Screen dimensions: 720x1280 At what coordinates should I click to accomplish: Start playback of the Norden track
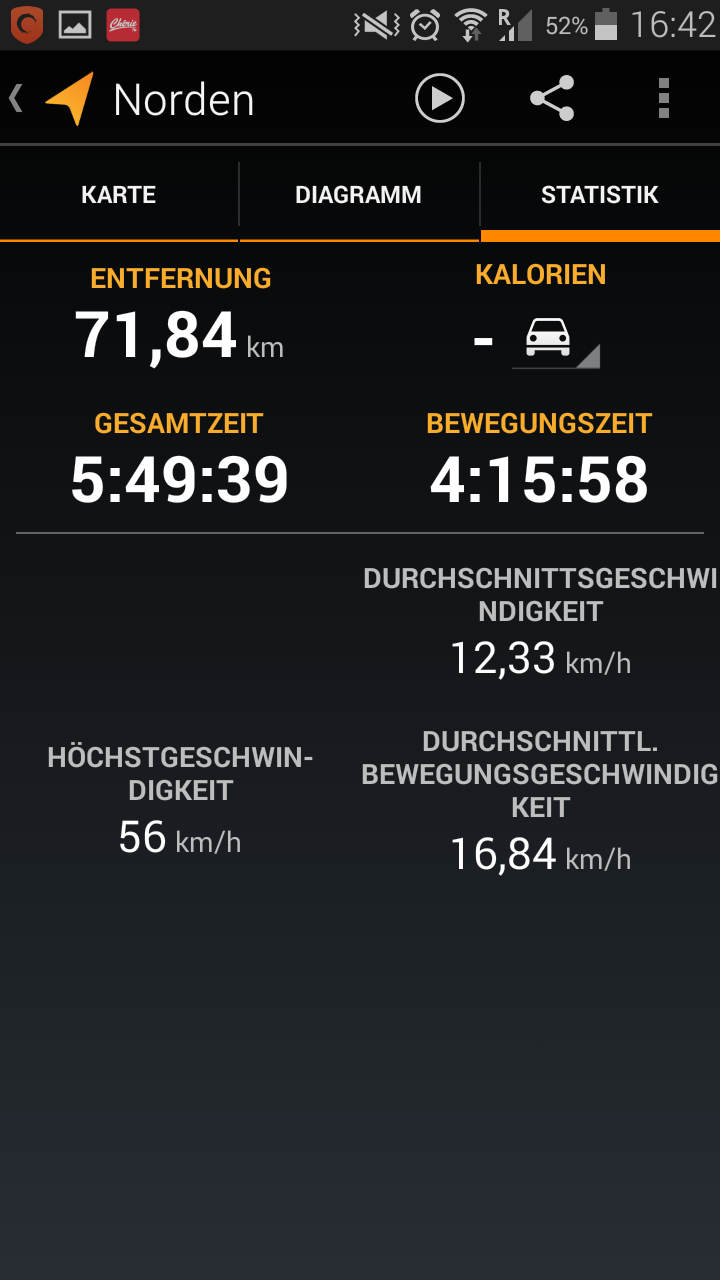click(440, 99)
